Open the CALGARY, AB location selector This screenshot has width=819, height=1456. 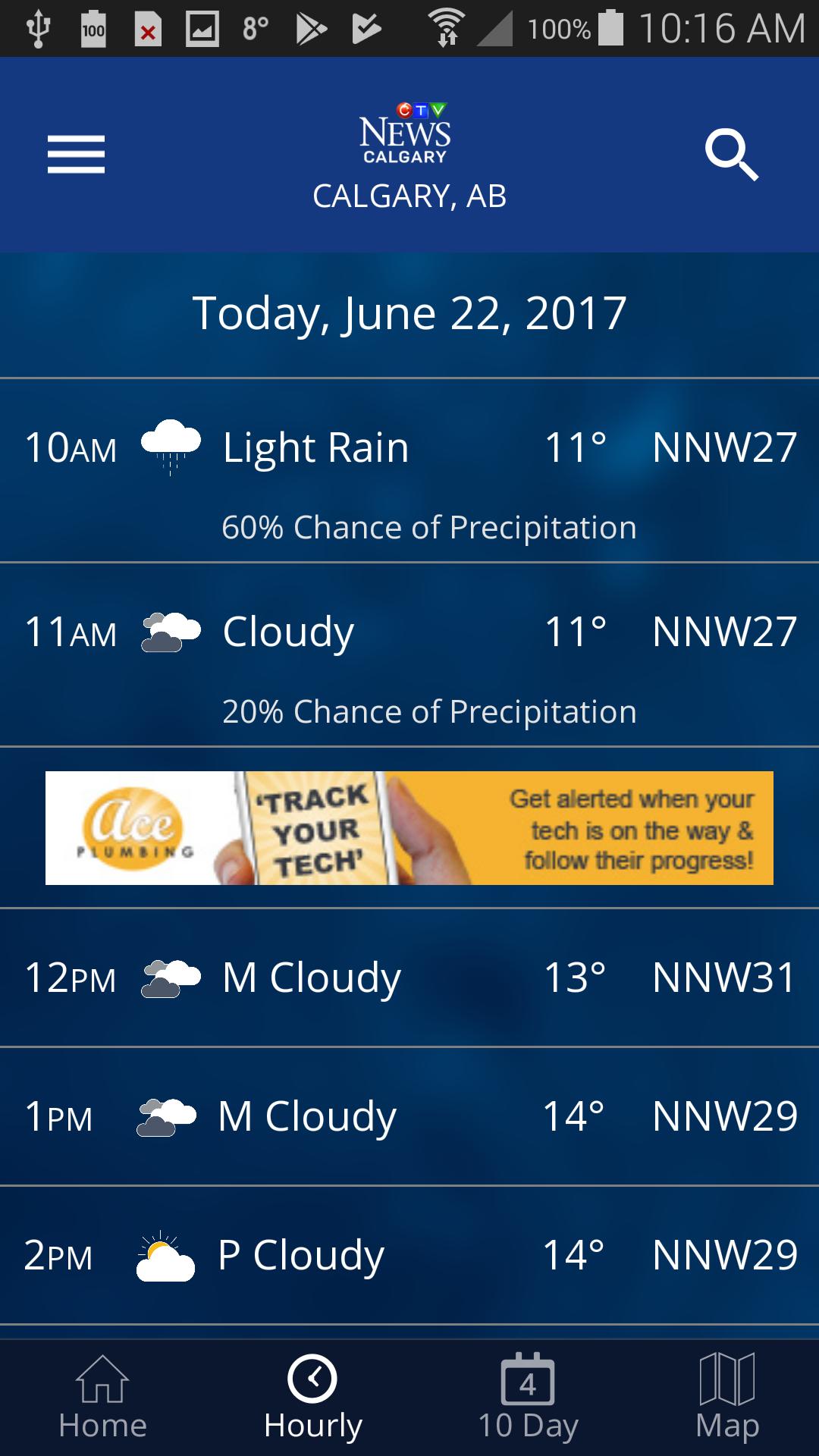[x=409, y=196]
